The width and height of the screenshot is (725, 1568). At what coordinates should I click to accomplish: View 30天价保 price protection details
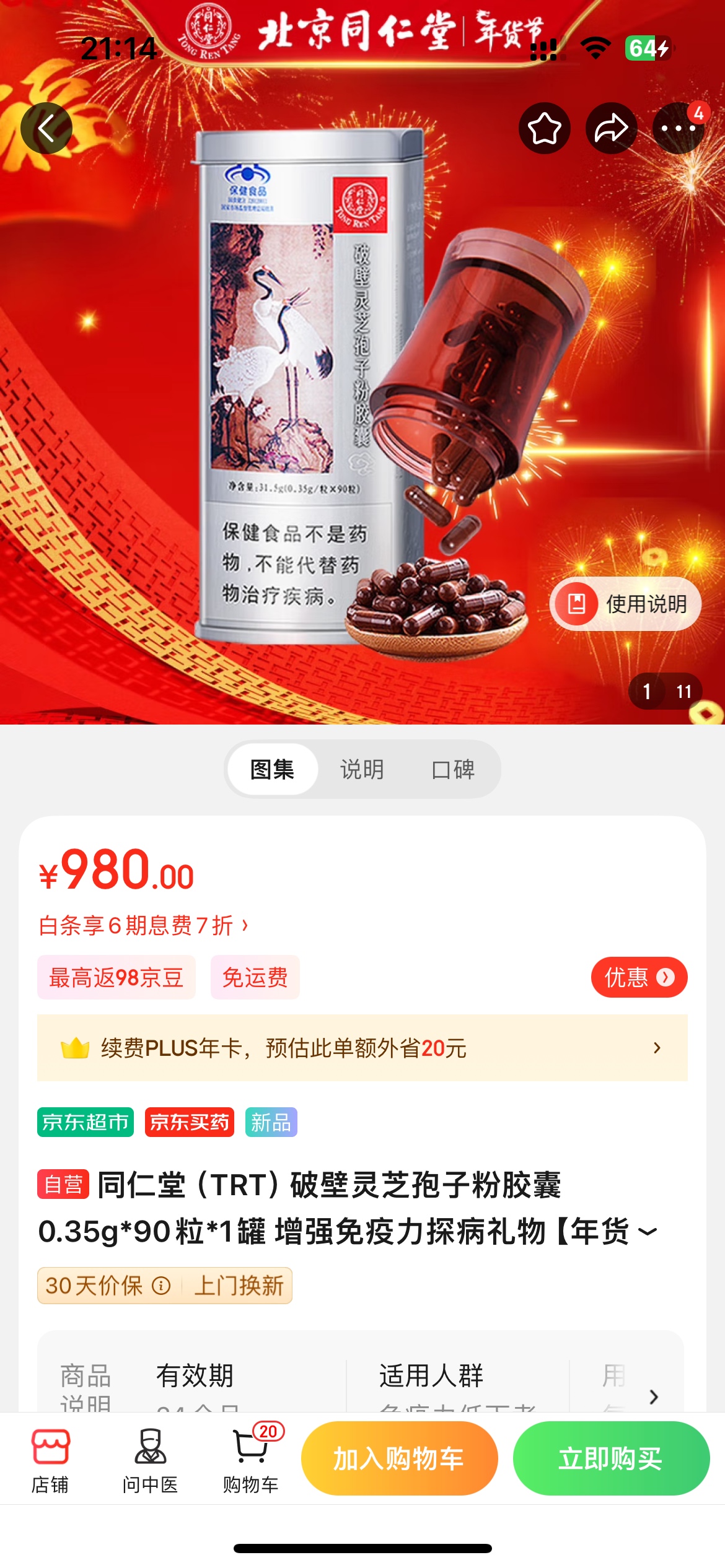pos(107,1286)
